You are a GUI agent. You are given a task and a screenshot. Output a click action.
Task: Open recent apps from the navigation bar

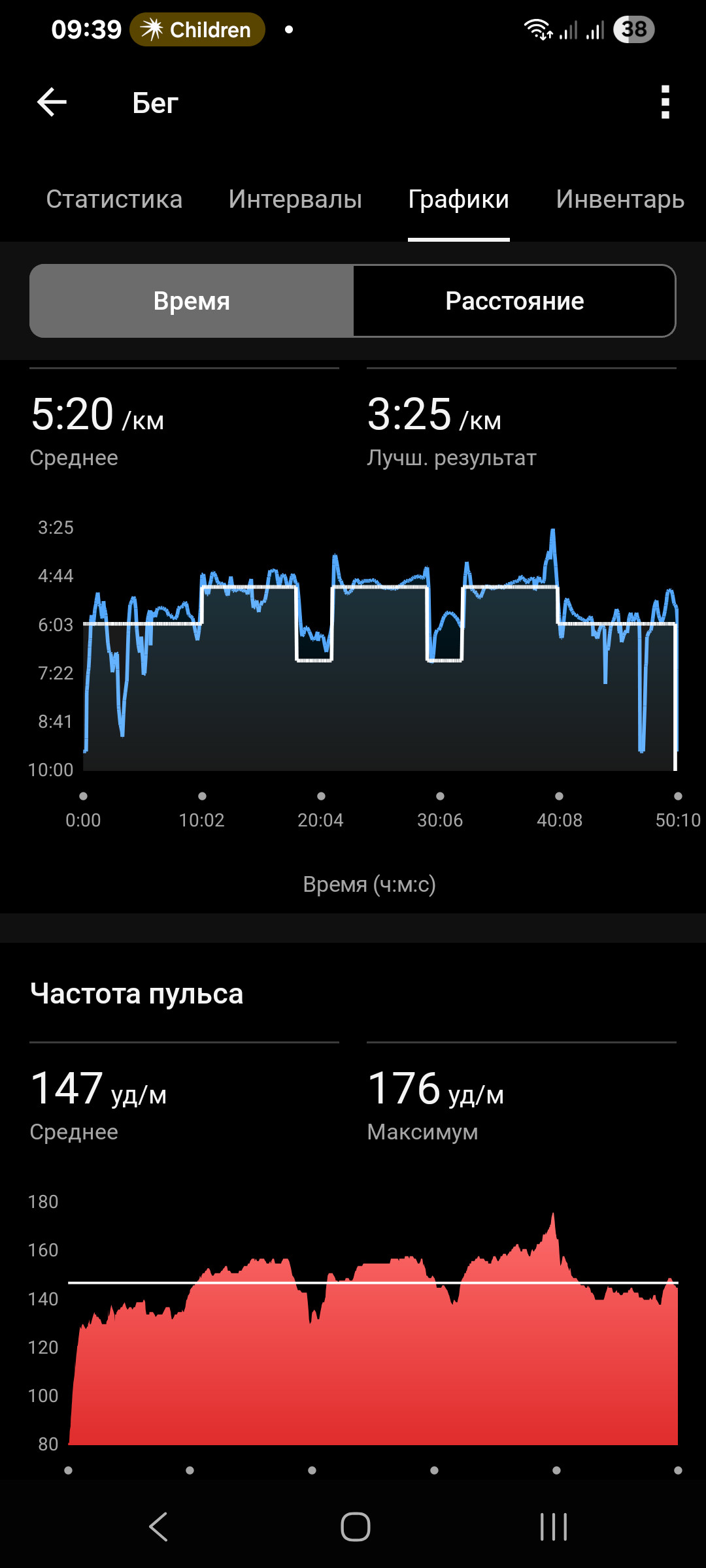tap(553, 1527)
